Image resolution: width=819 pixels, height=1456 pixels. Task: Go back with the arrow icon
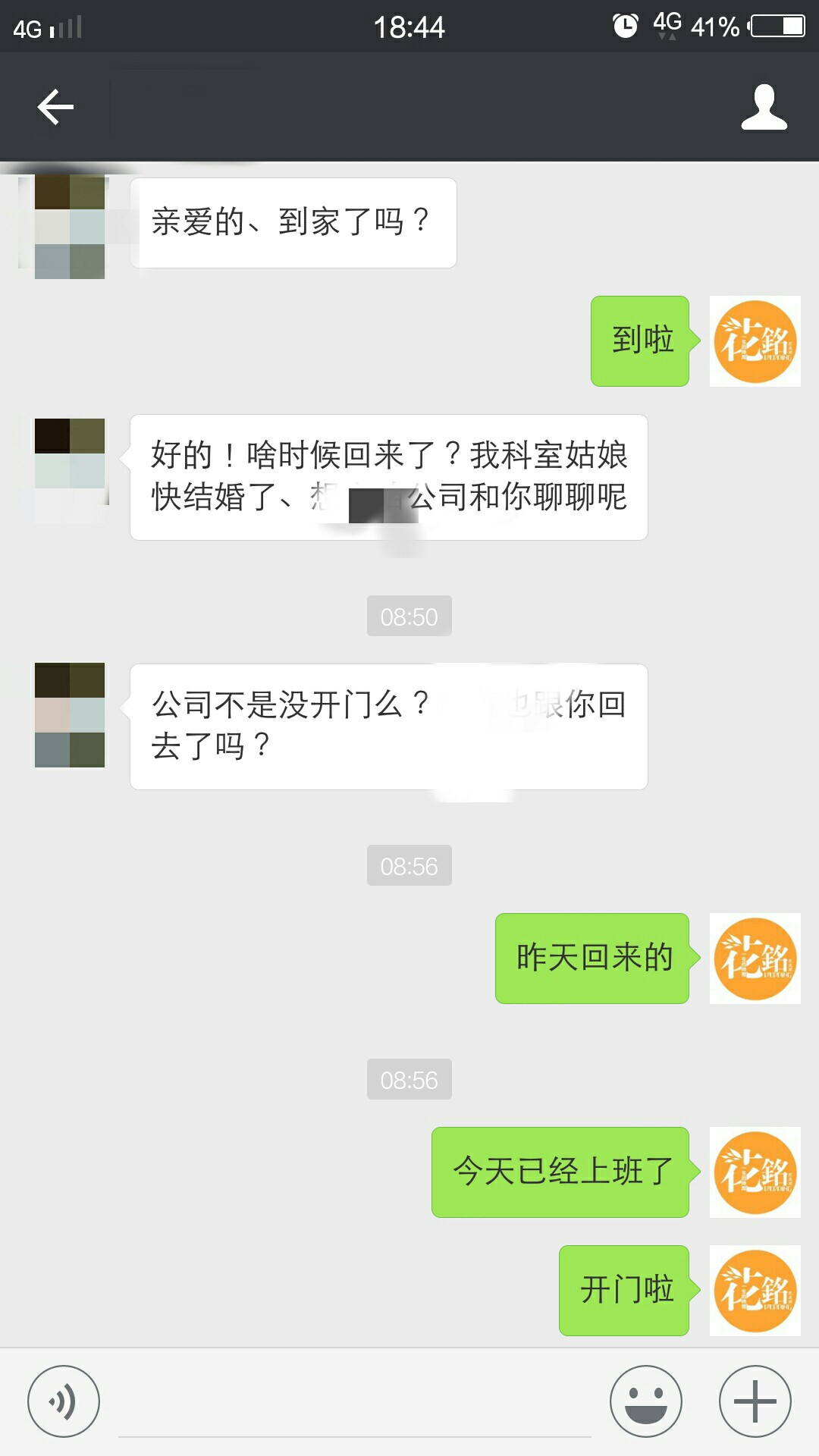(x=55, y=106)
